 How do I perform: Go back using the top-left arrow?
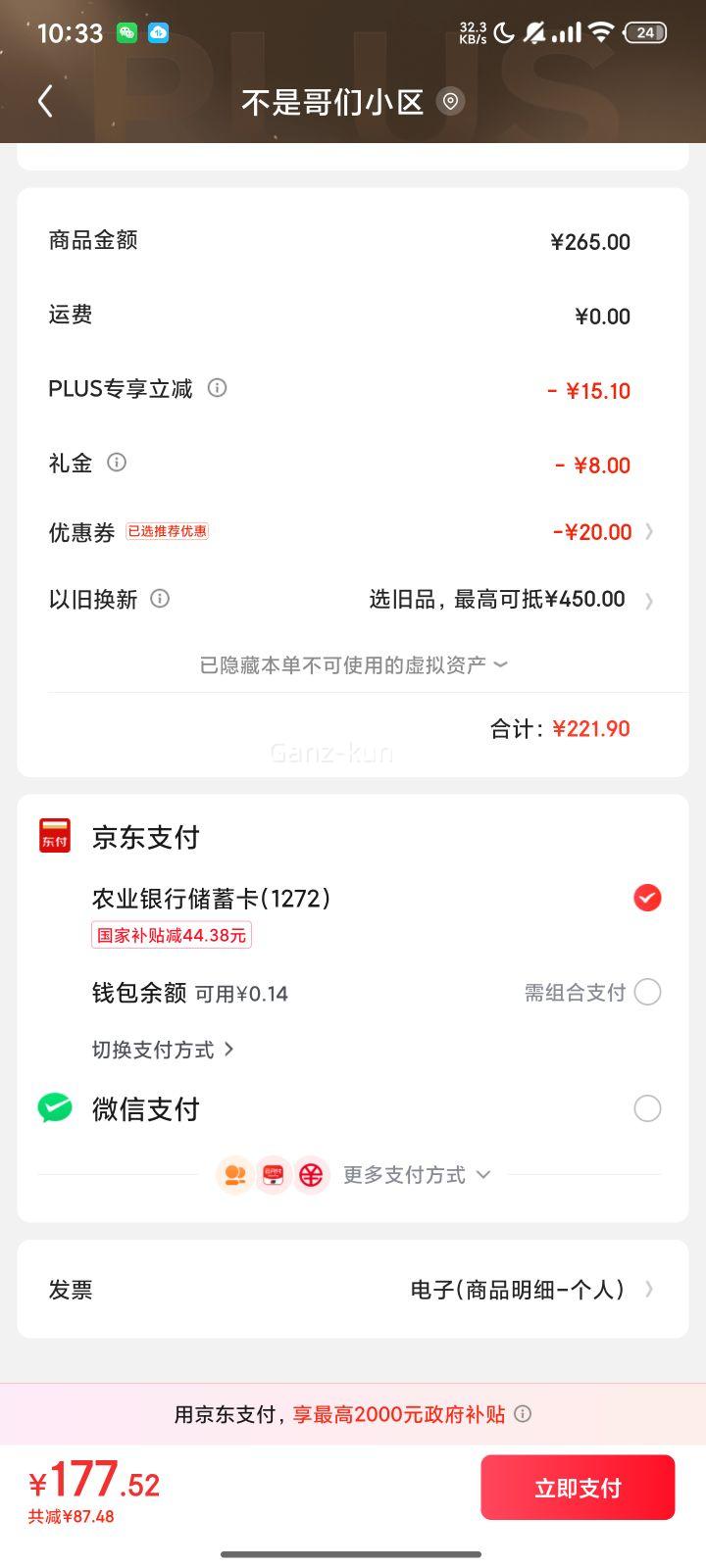click(45, 101)
